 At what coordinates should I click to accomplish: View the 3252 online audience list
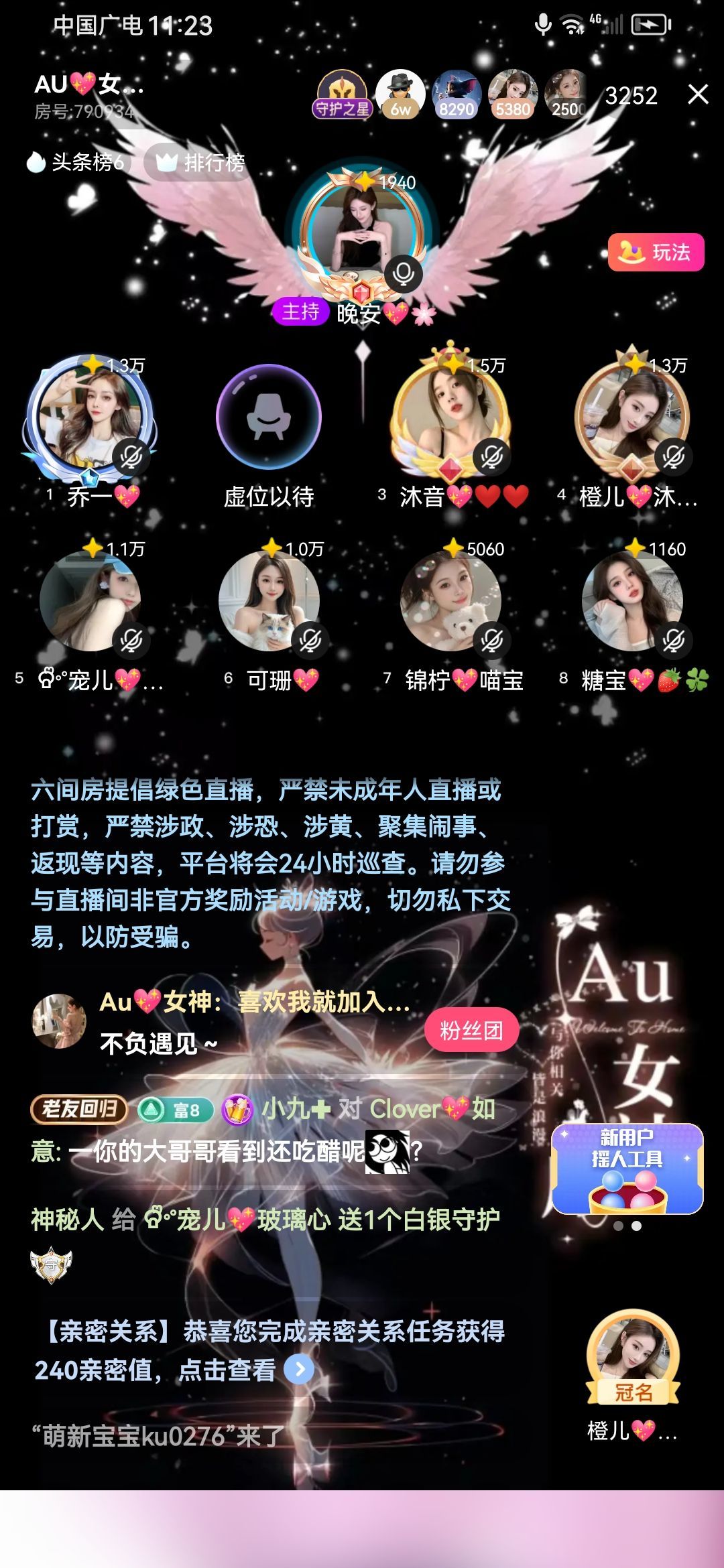(631, 96)
